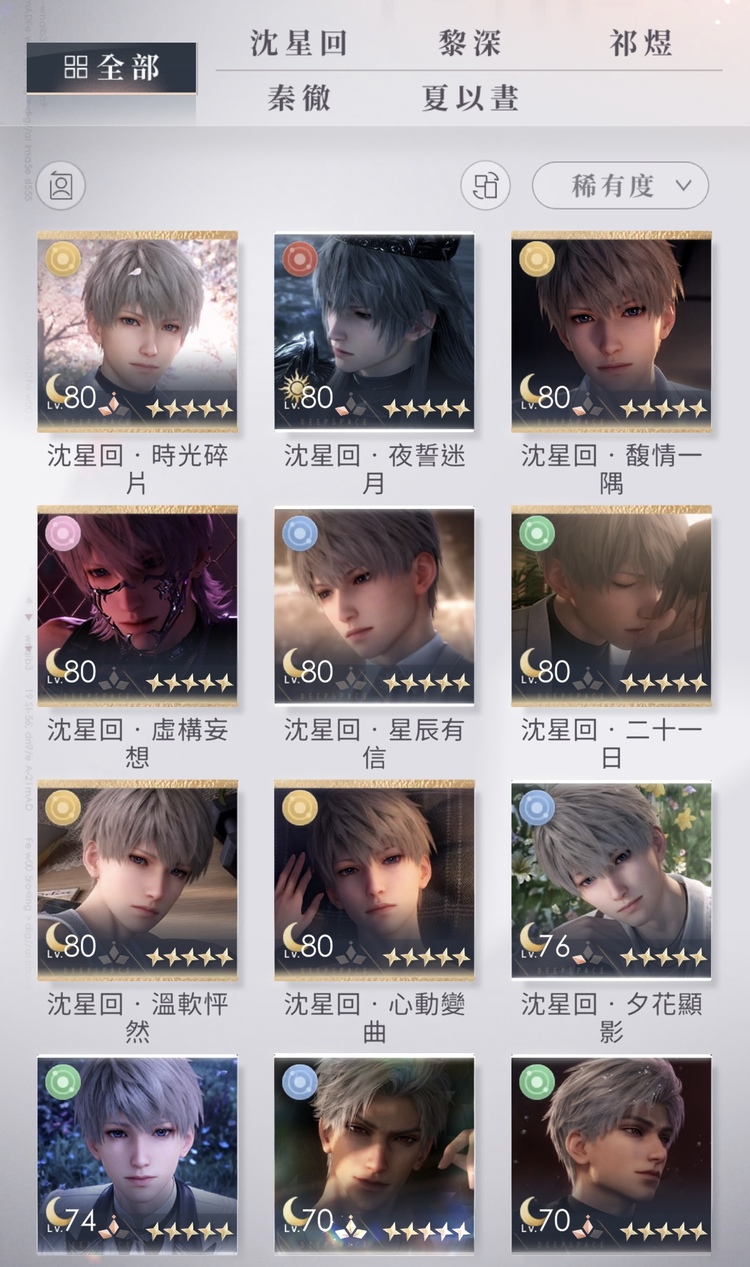
Task: Open card 沈星回・二十一日
Action: pos(611,606)
